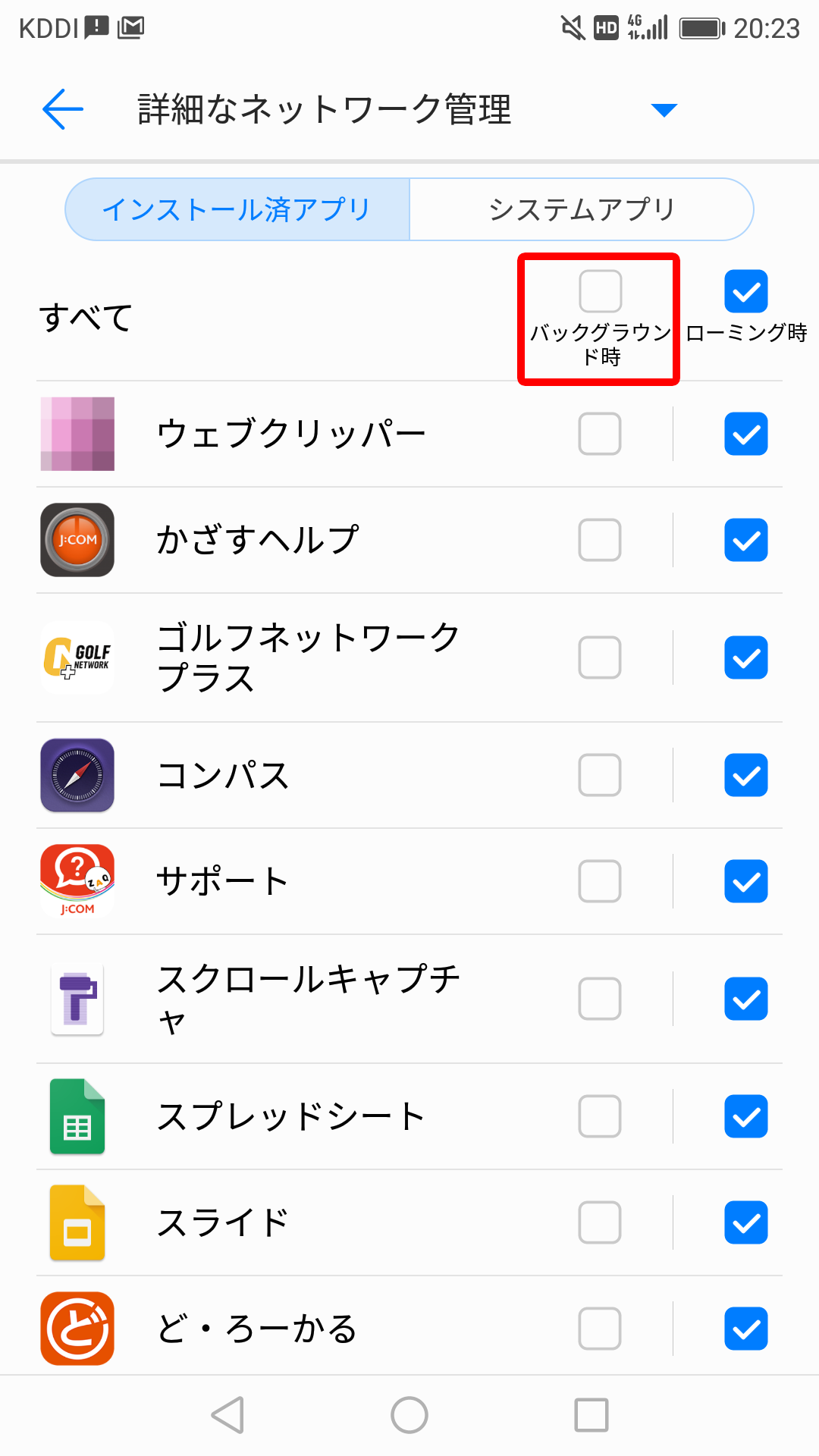Uncheck roaming data for スライド

746,1222
